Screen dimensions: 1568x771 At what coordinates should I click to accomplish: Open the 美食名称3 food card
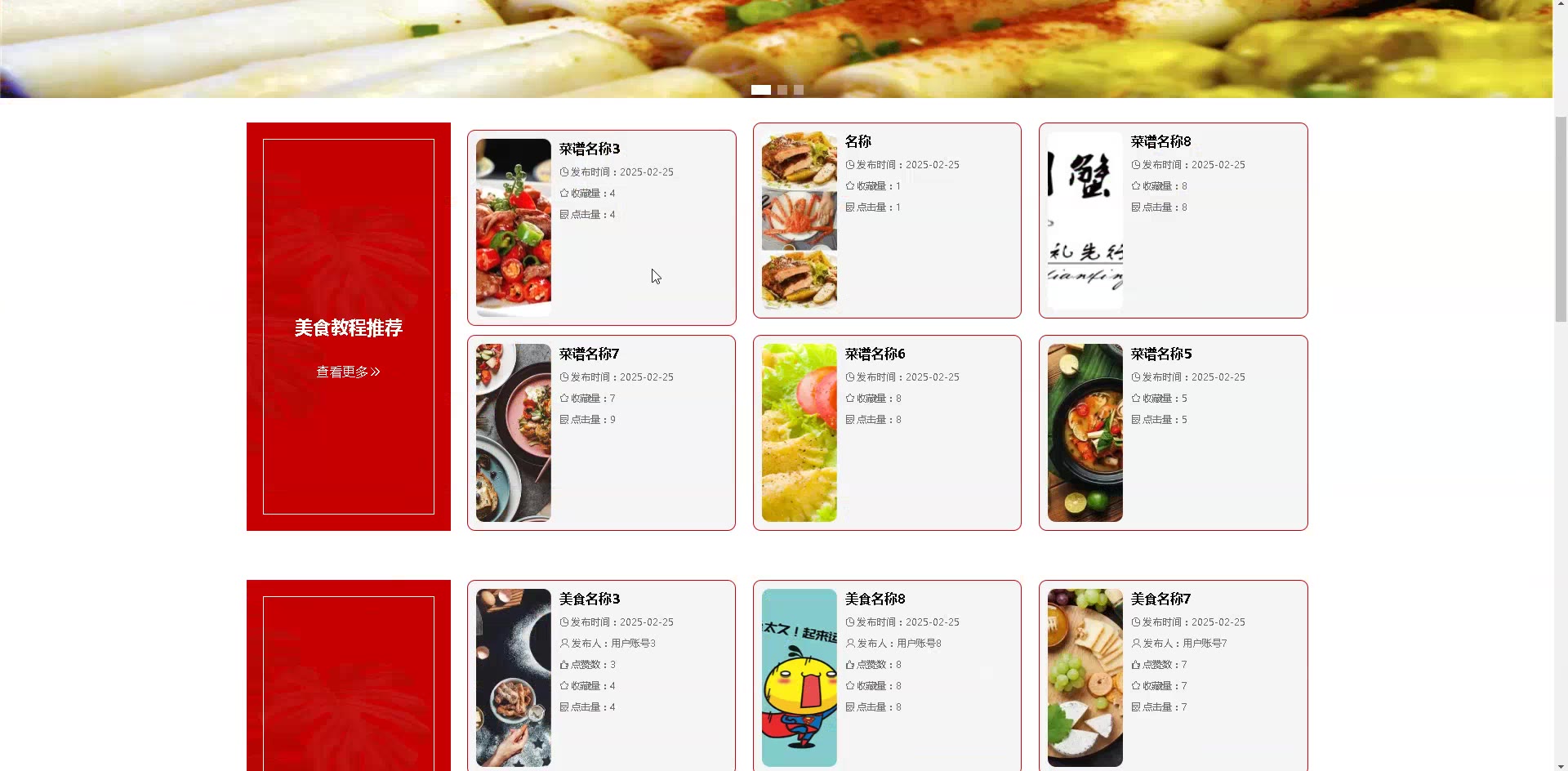click(x=601, y=676)
